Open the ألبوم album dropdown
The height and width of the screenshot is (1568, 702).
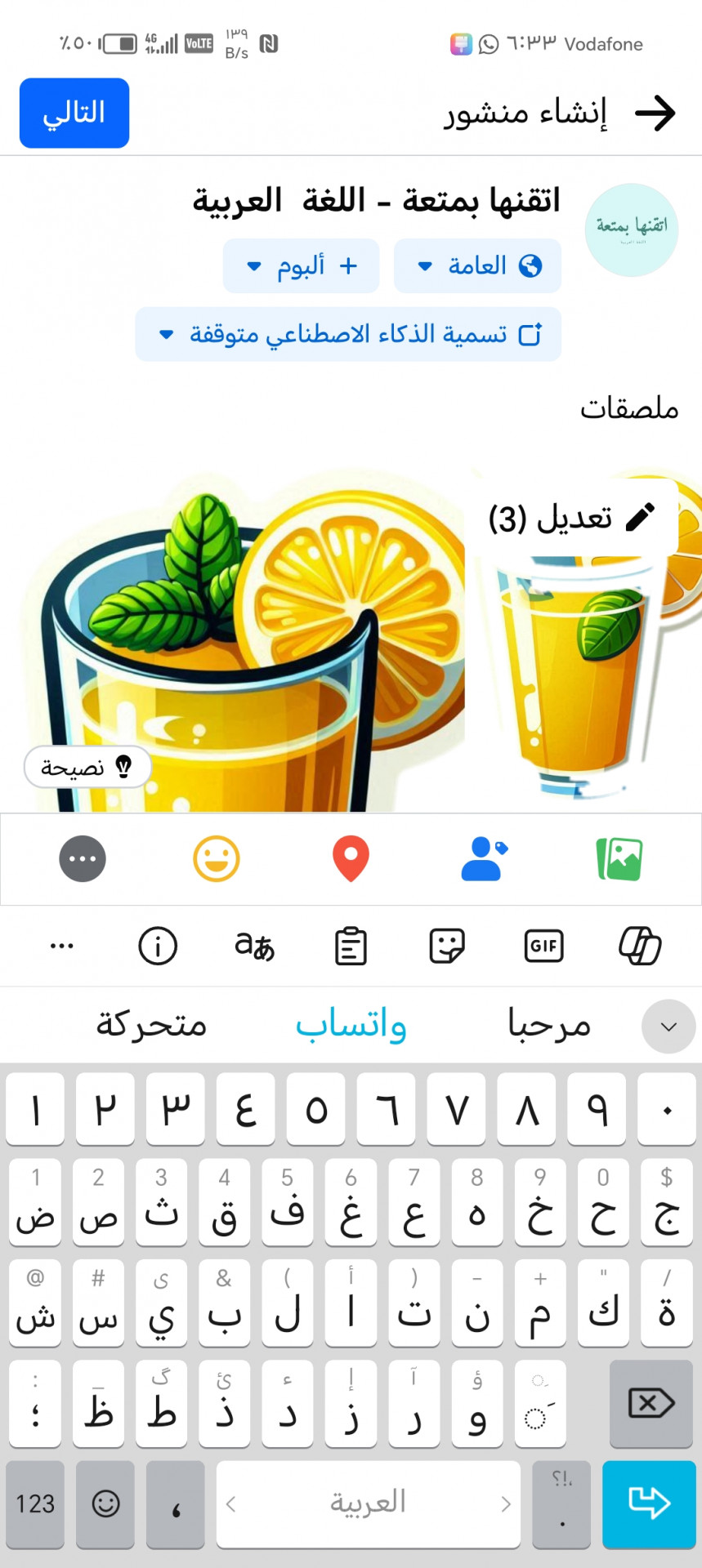click(301, 265)
